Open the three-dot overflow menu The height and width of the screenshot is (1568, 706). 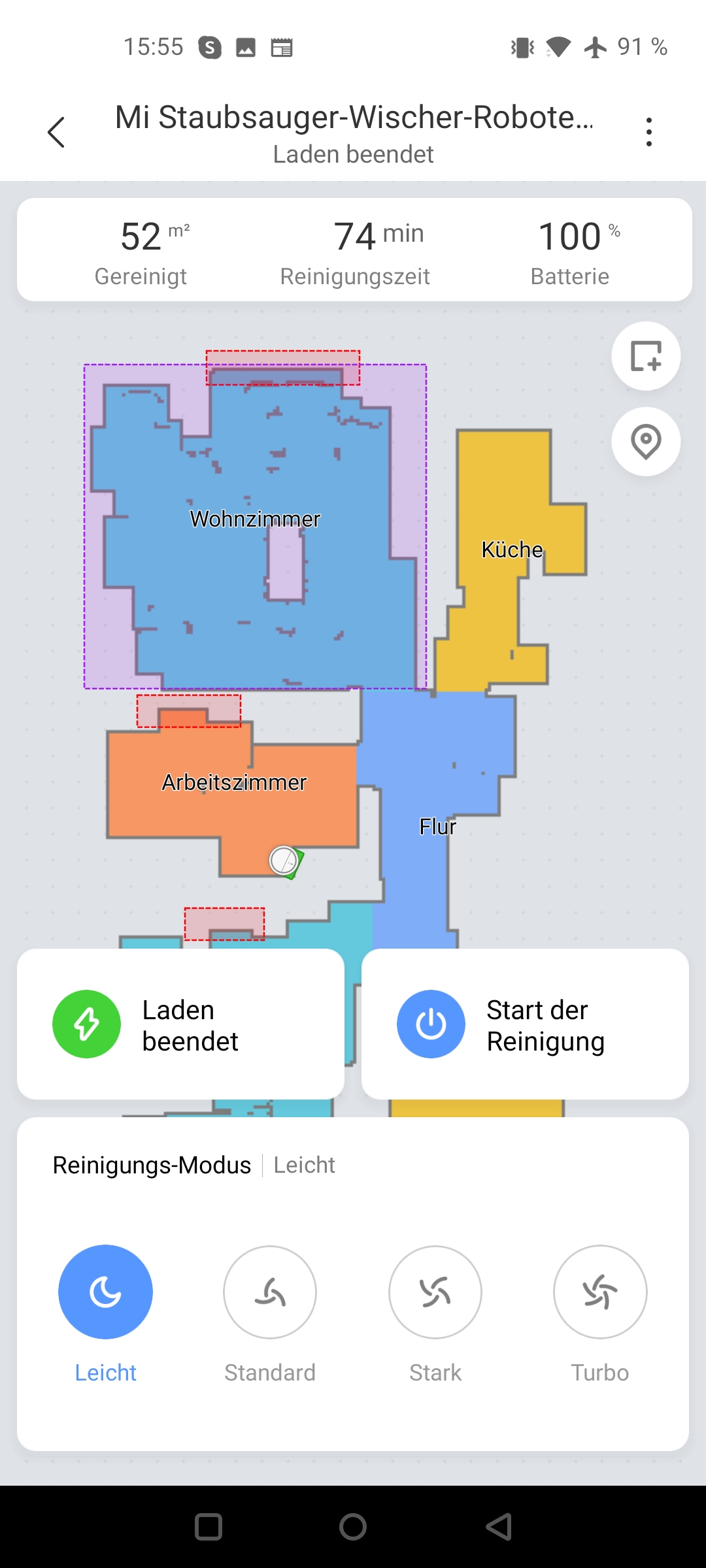click(648, 133)
